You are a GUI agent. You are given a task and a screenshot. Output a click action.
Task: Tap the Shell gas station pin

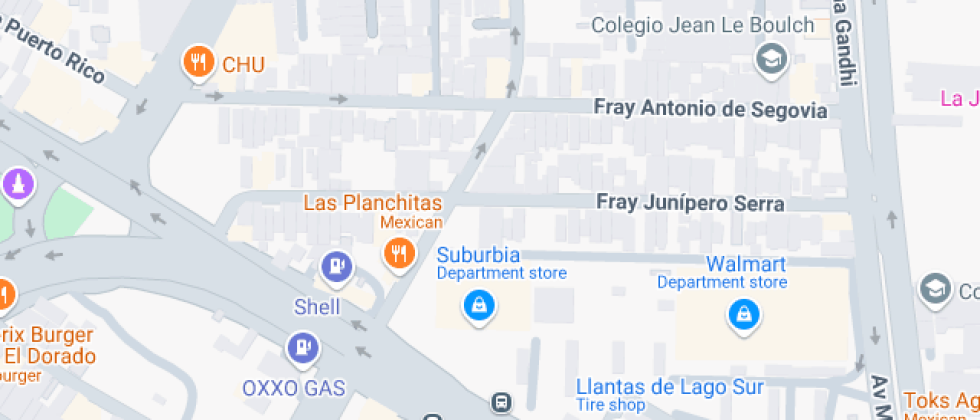click(335, 267)
